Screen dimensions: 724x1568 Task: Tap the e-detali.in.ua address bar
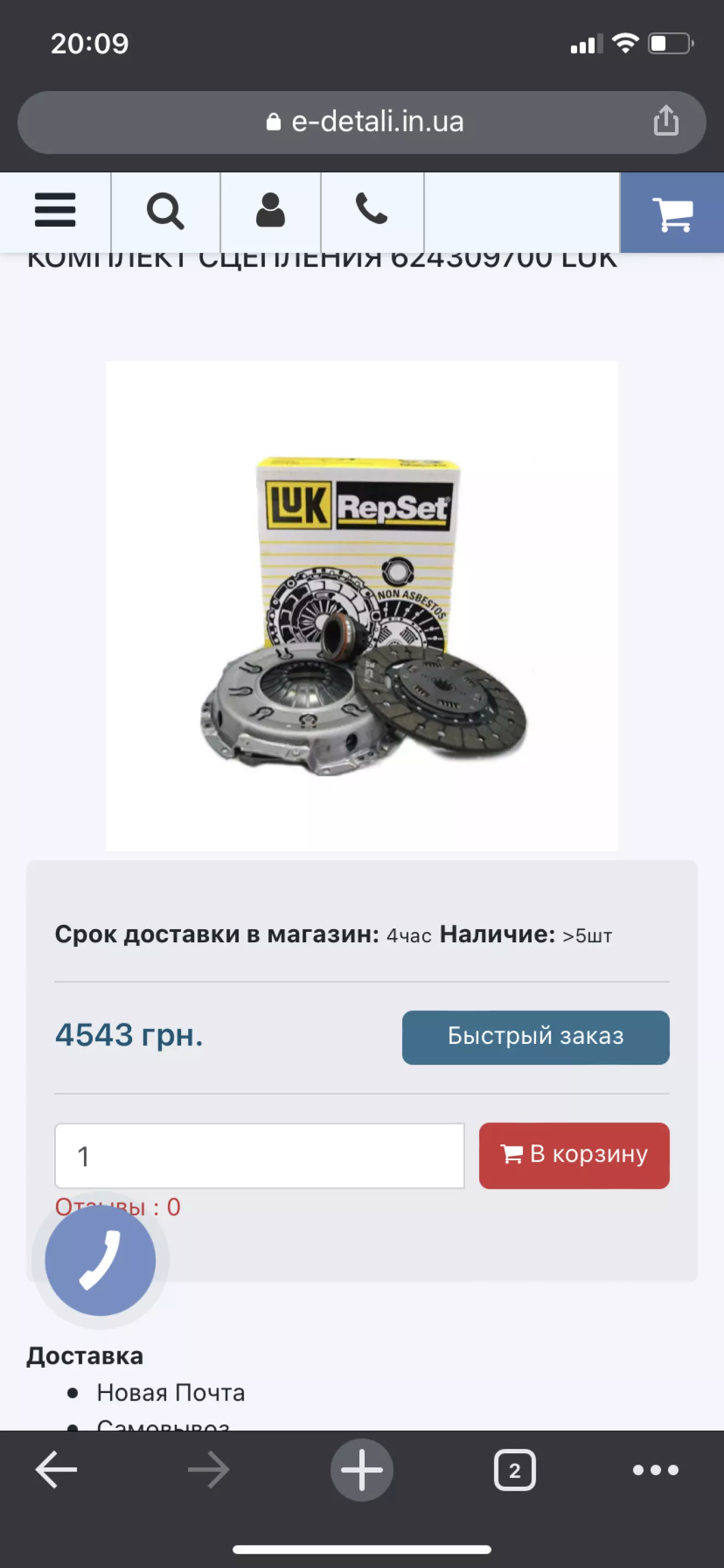[365, 122]
